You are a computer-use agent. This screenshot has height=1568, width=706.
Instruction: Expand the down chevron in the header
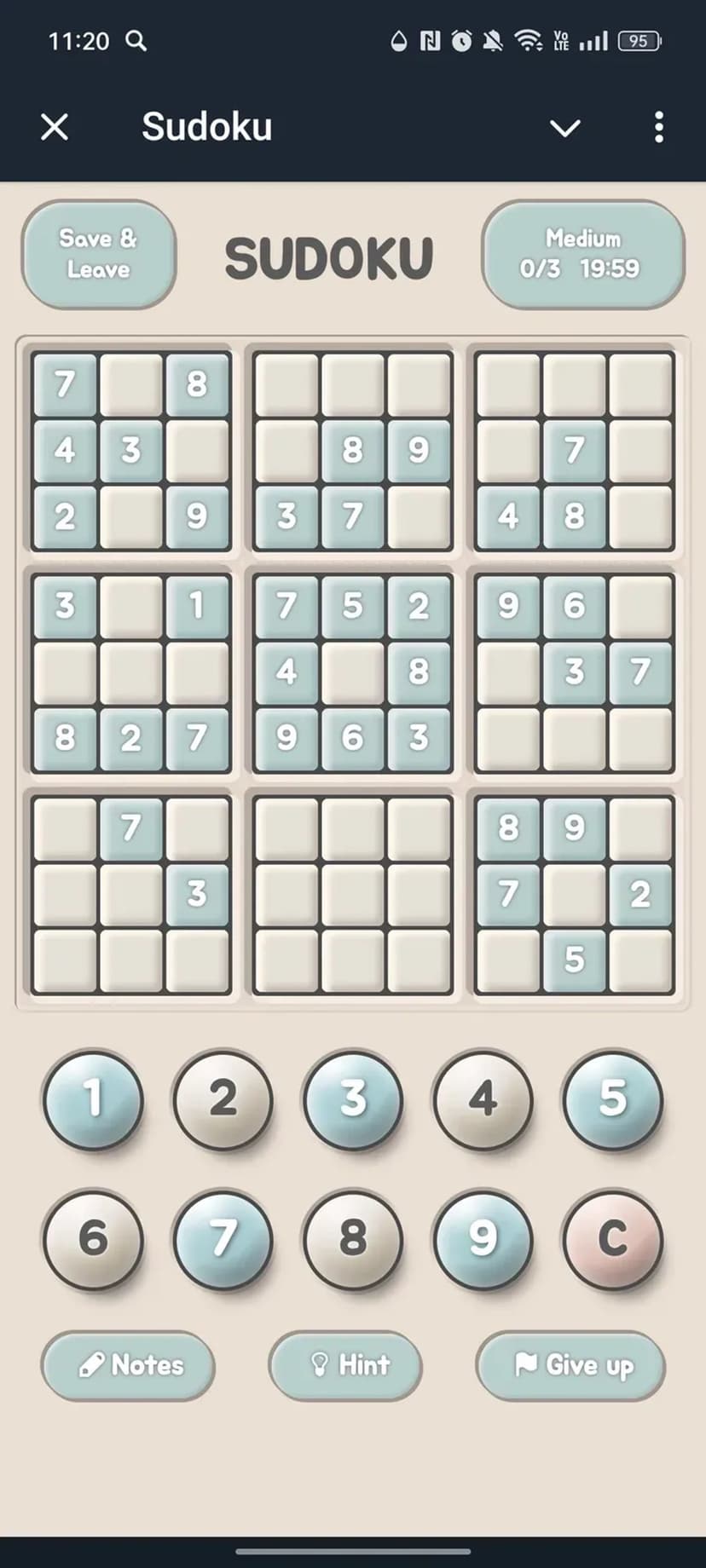[x=564, y=128]
